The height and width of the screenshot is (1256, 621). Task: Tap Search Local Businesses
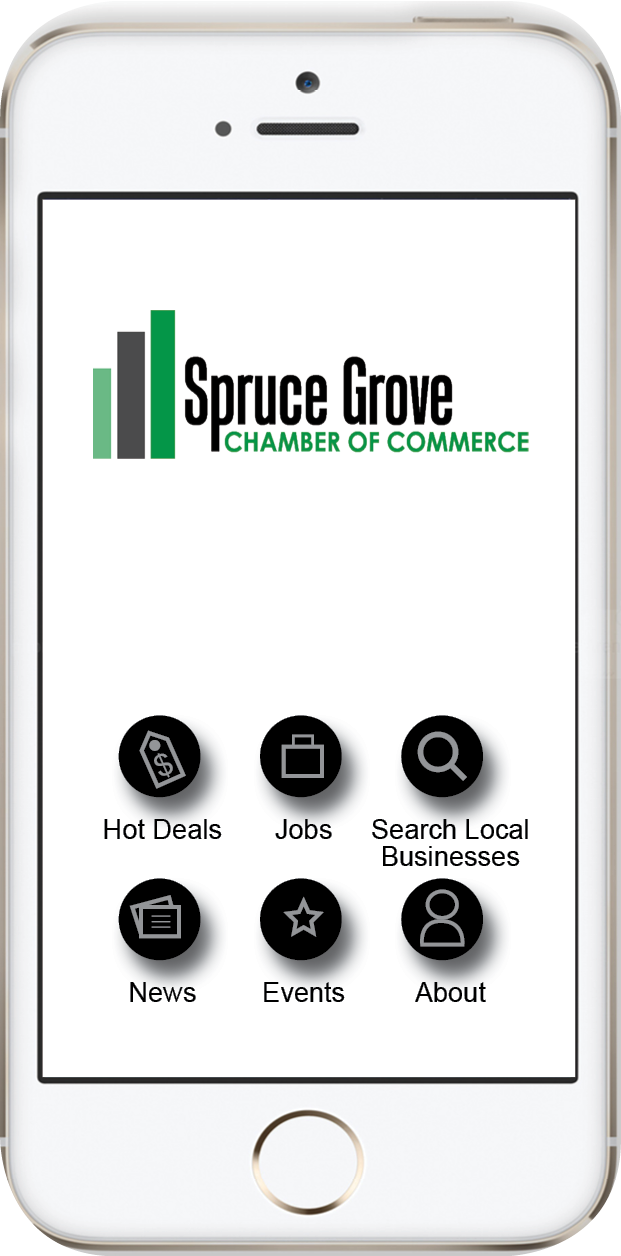[442, 757]
